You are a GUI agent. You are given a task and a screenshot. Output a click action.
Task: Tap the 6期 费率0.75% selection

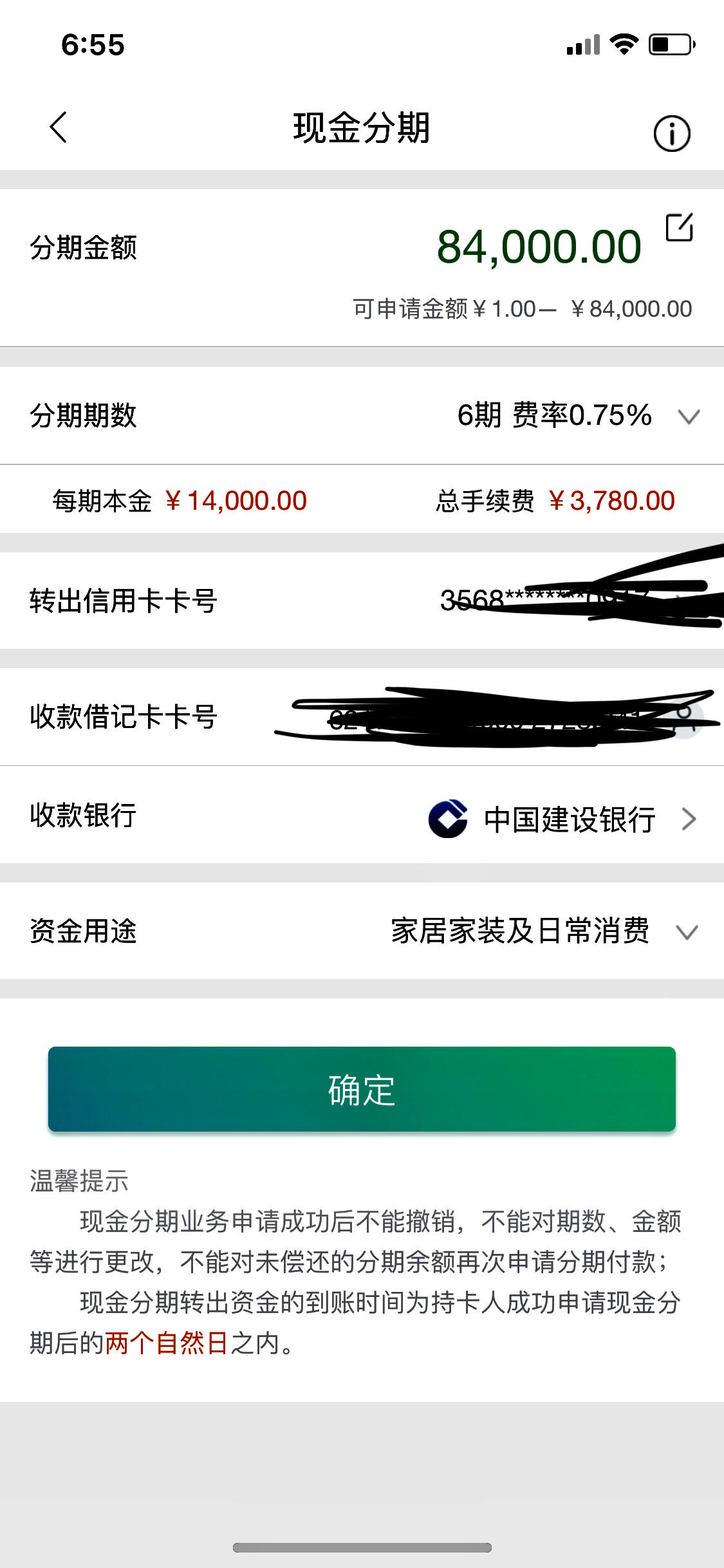coord(555,415)
